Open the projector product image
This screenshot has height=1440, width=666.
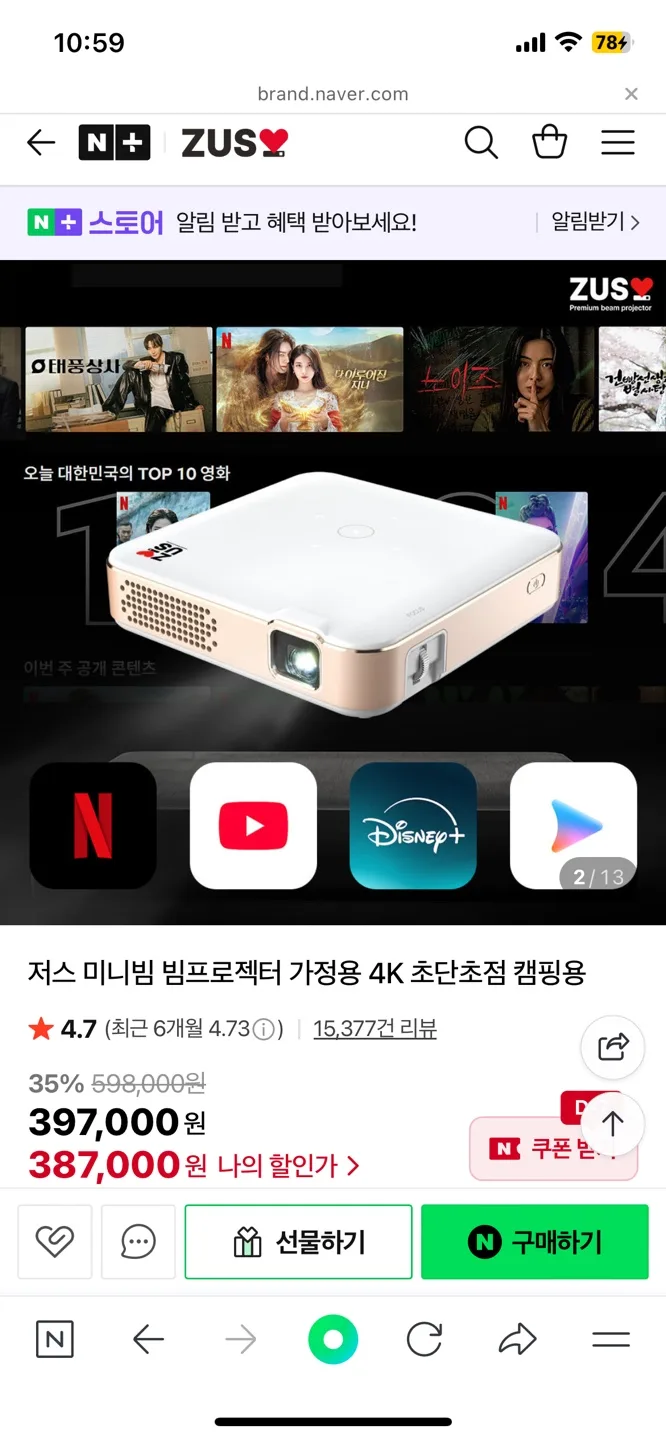tap(333, 592)
